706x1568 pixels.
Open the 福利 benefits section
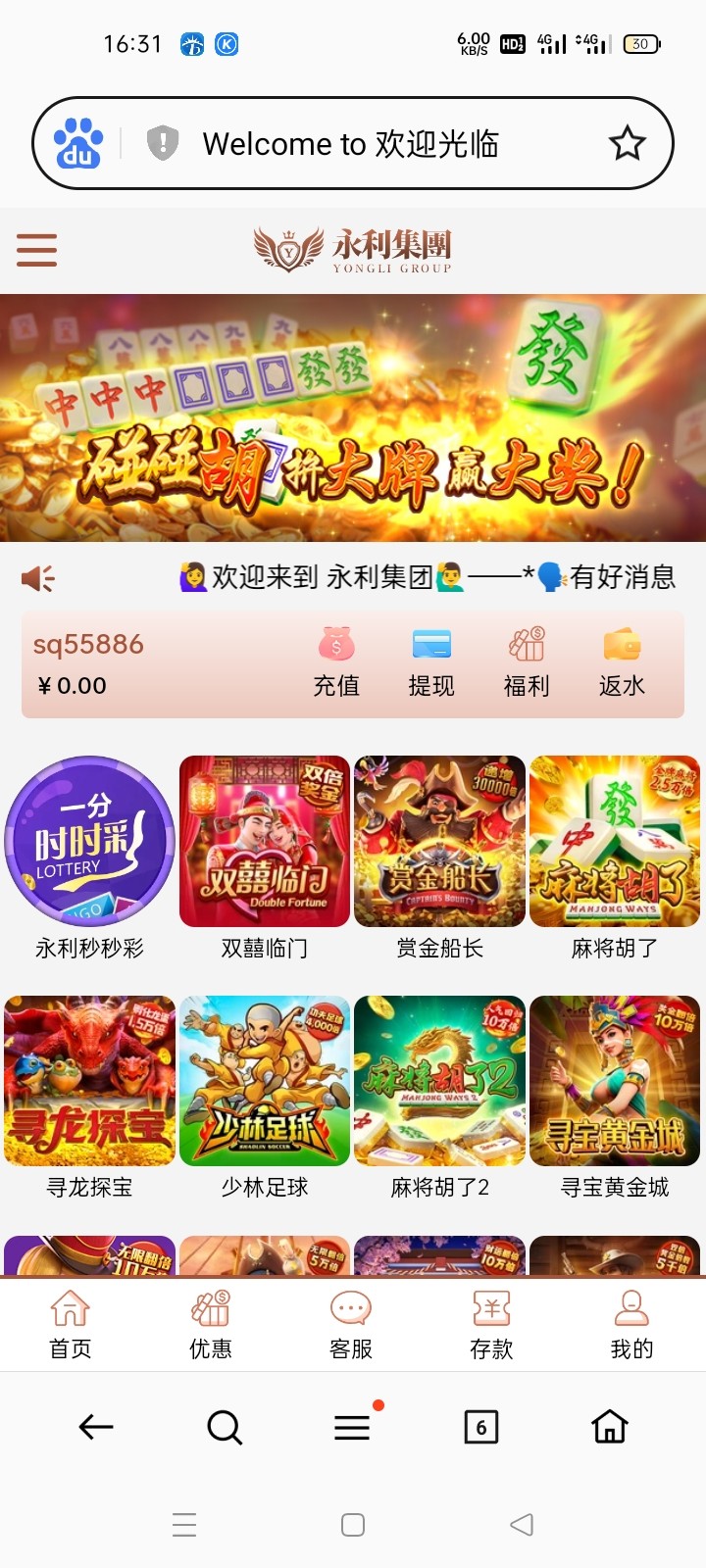527,663
